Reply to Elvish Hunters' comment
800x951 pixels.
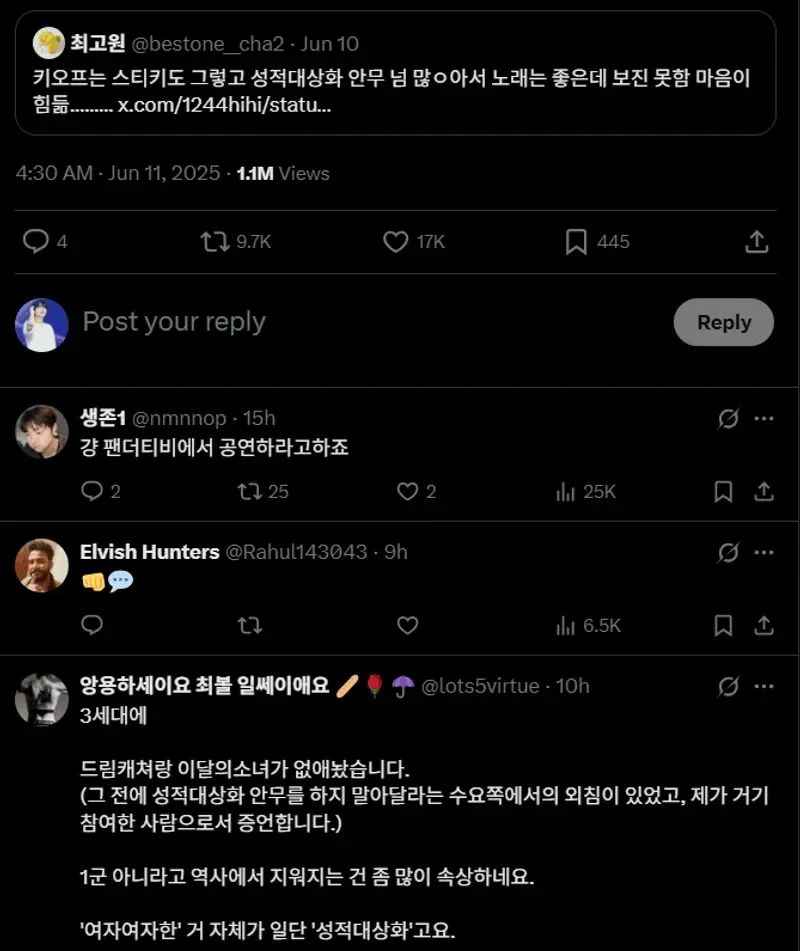tap(92, 625)
